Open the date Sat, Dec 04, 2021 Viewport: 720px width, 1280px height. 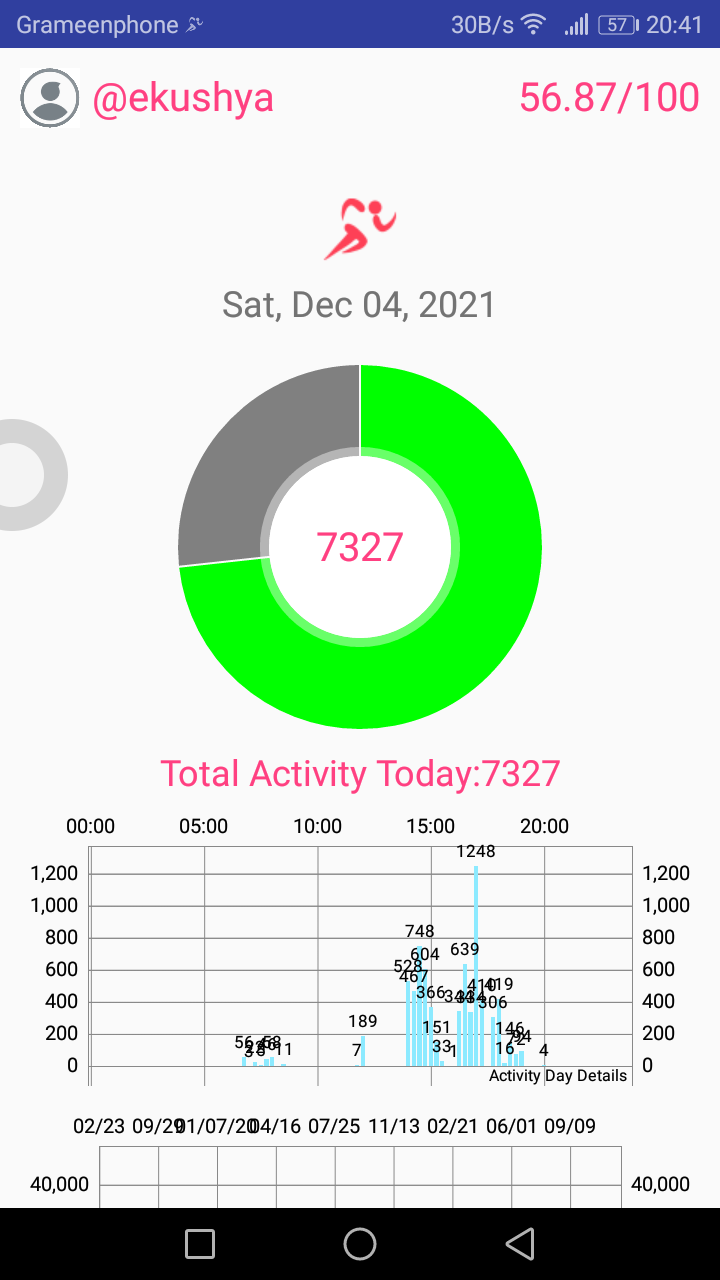coord(359,304)
